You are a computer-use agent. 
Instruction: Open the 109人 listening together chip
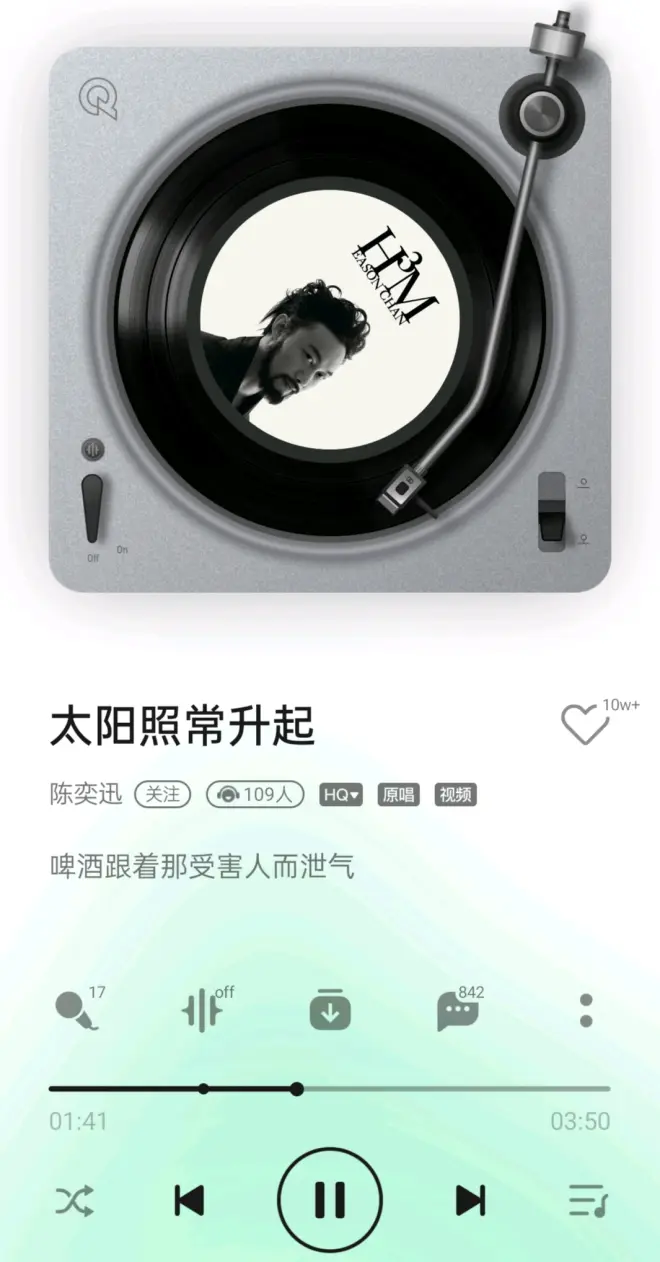[255, 795]
